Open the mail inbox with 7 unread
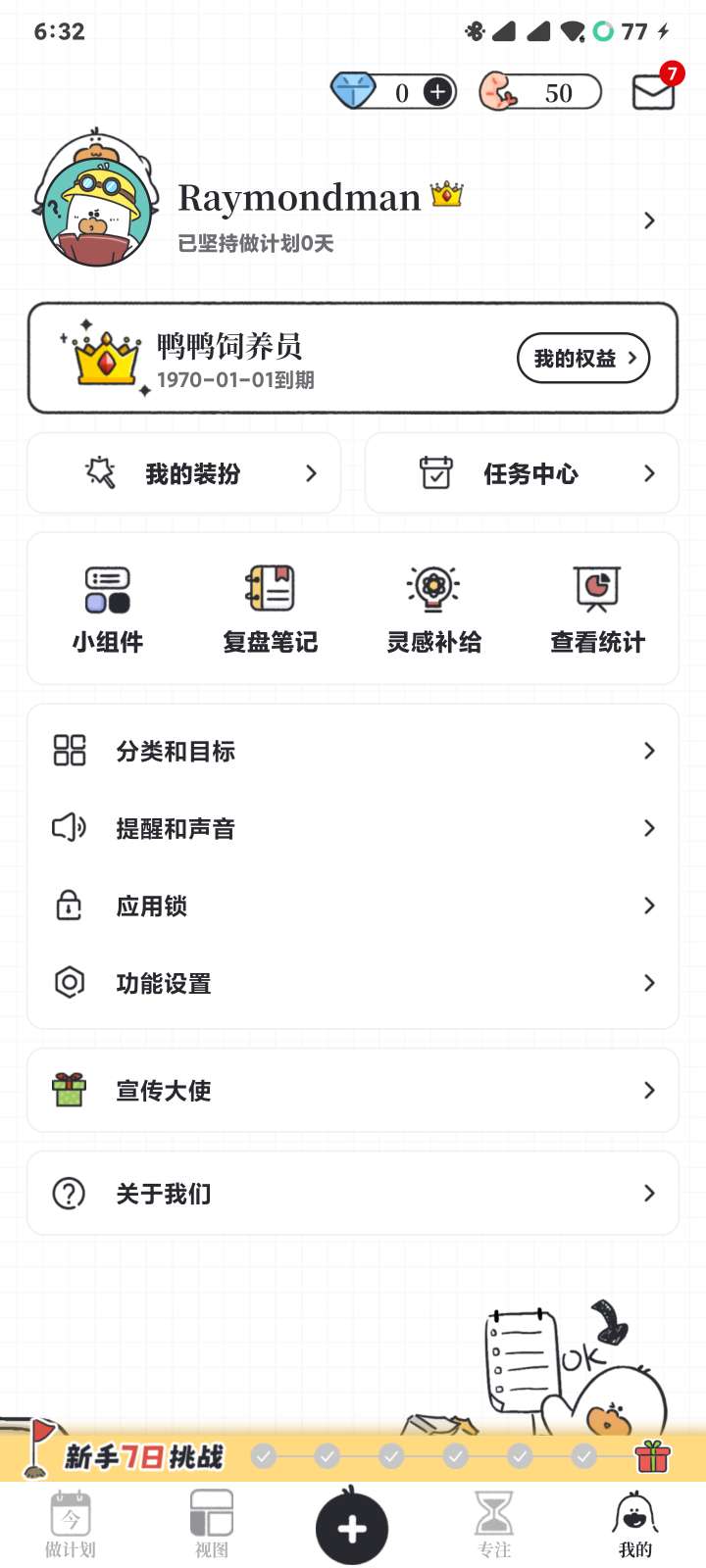 [653, 92]
